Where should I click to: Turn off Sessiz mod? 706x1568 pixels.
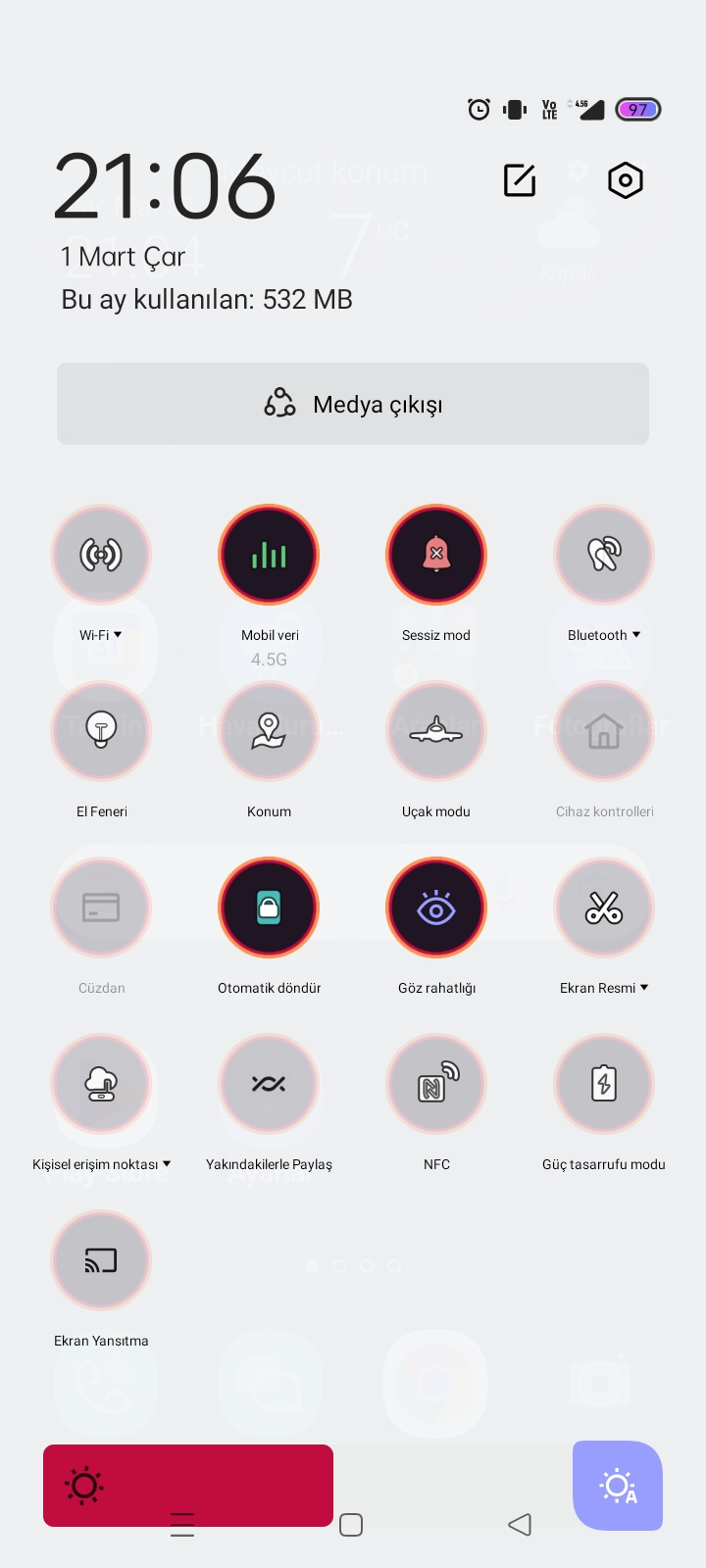[x=436, y=555]
